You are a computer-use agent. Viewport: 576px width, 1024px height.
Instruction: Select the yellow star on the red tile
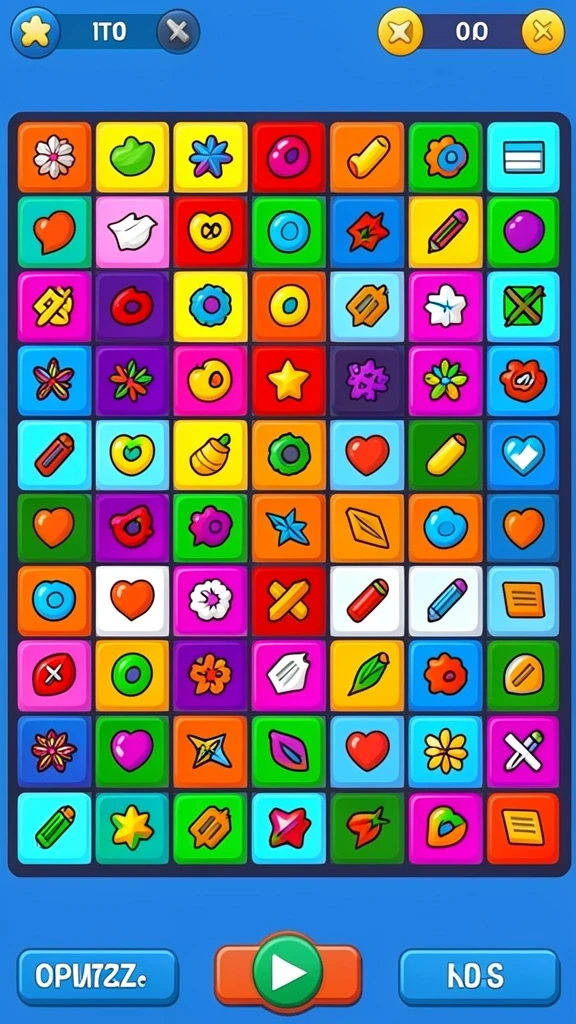point(289,381)
